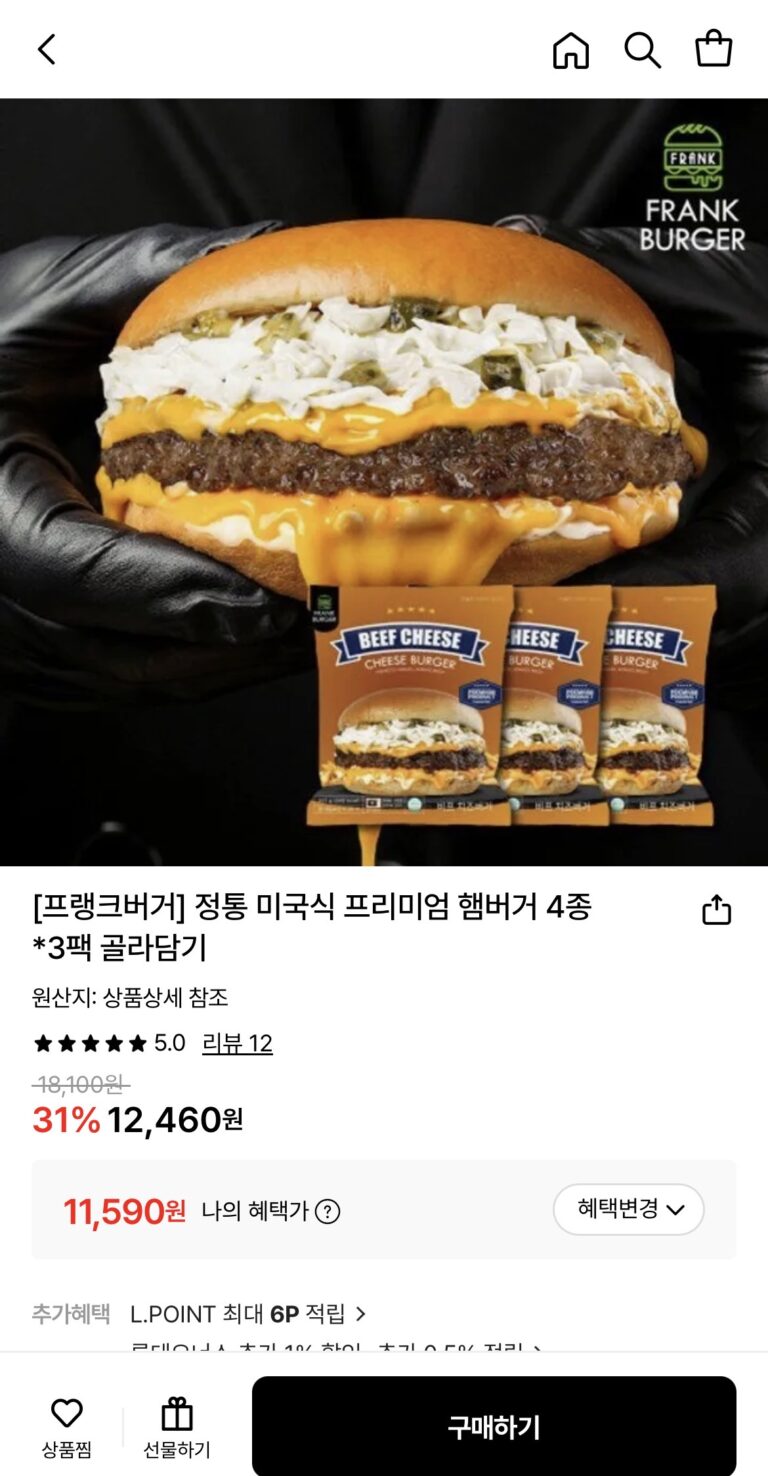This screenshot has height=1476, width=768.
Task: Open the home icon
Action: 571,49
